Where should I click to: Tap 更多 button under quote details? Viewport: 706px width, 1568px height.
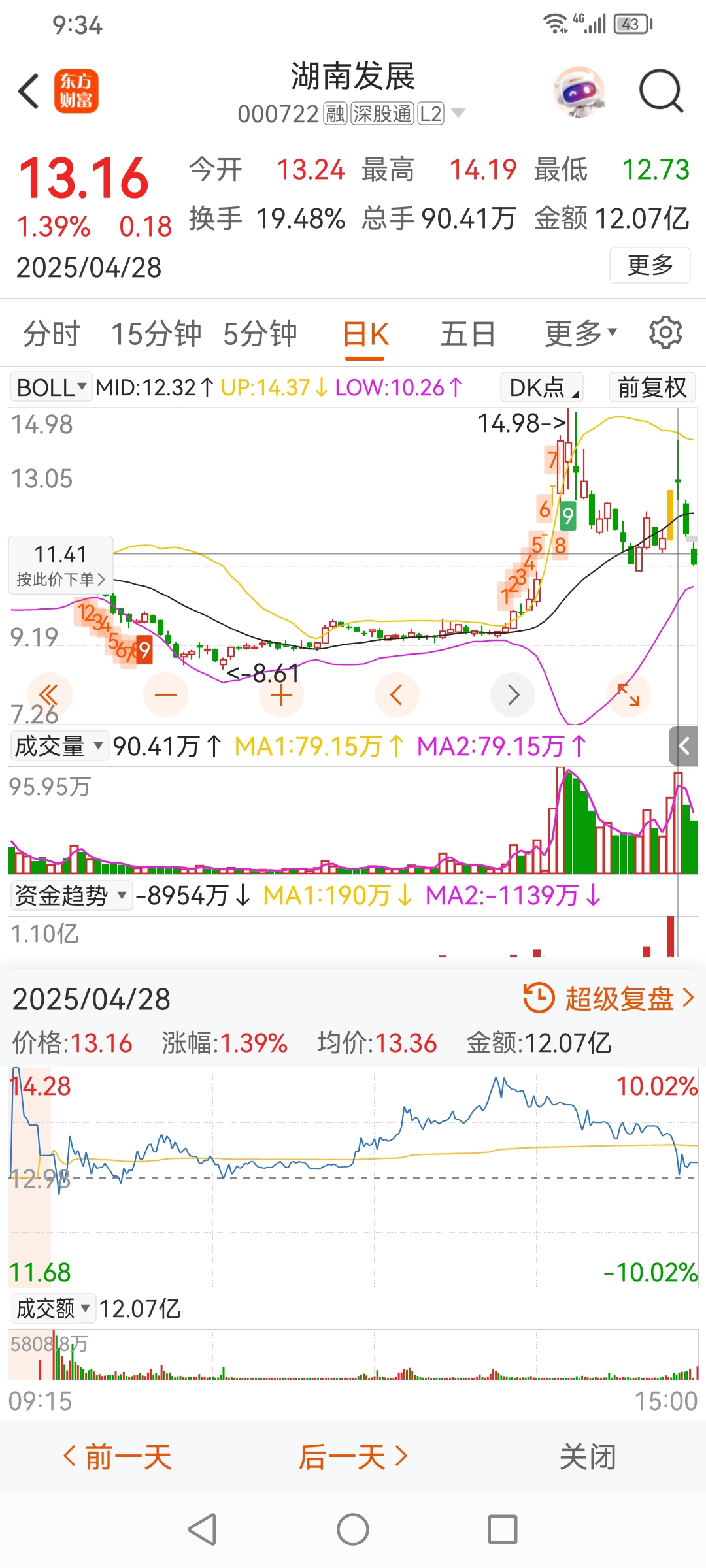tap(650, 265)
